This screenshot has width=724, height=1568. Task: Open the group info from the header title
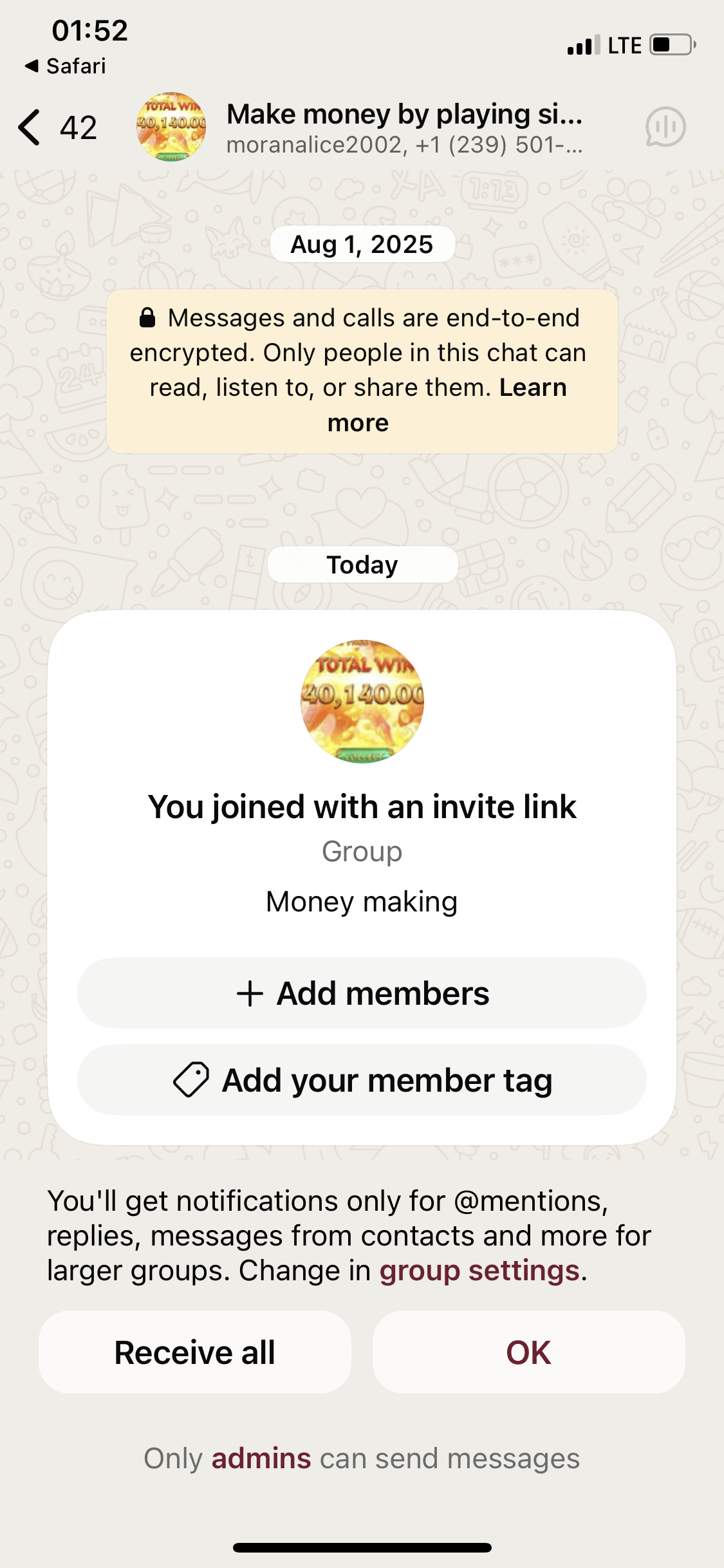(x=404, y=127)
